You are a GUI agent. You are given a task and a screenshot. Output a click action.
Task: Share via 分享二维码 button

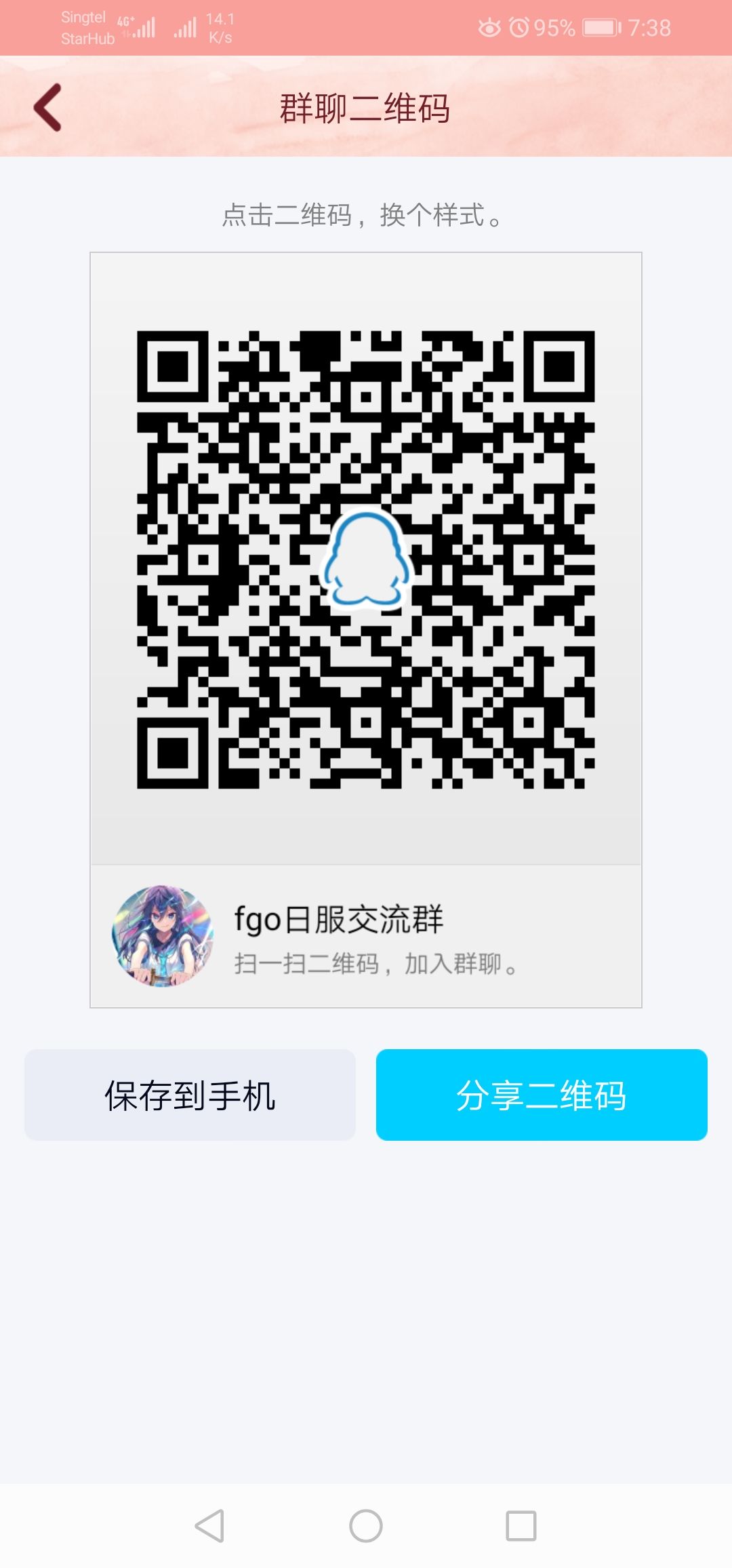[x=542, y=1095]
